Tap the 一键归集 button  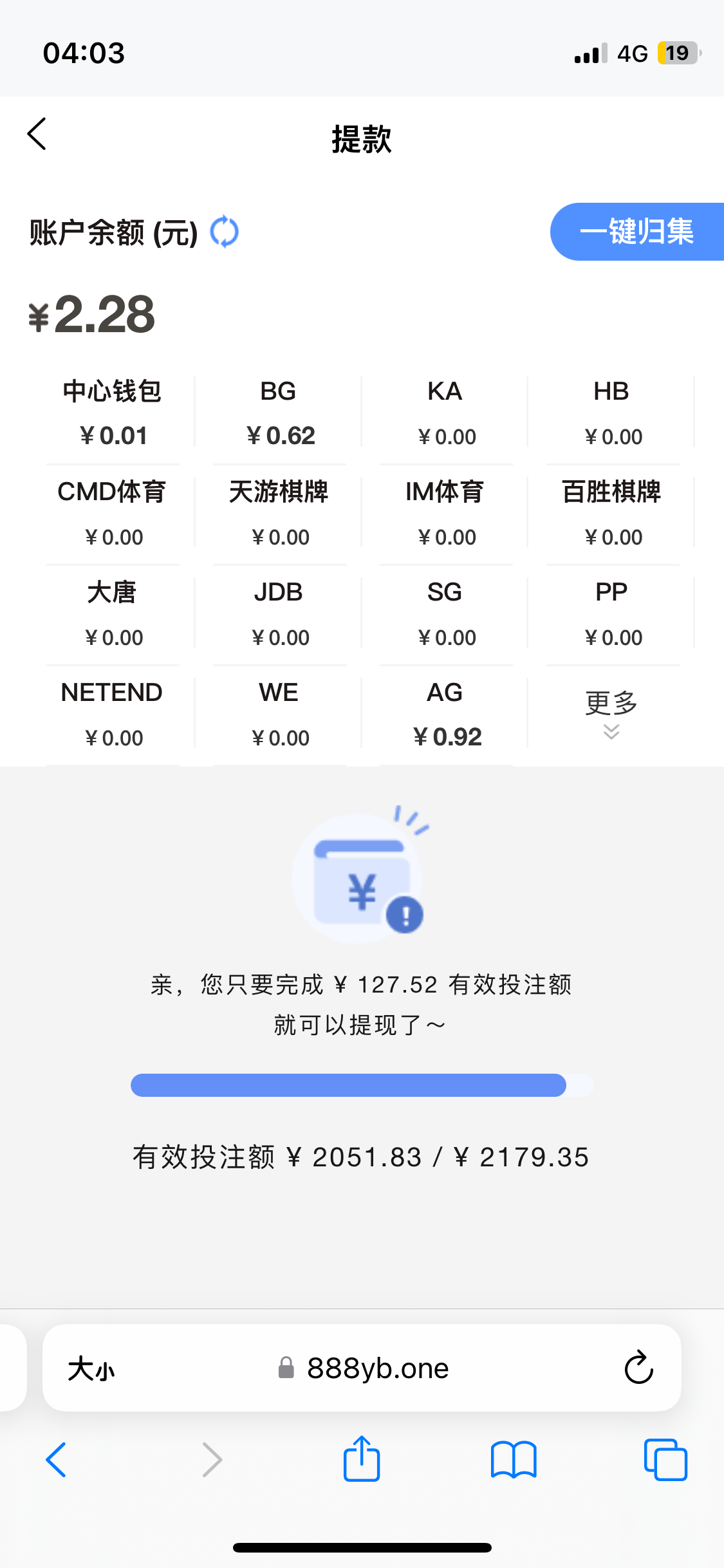(x=636, y=232)
